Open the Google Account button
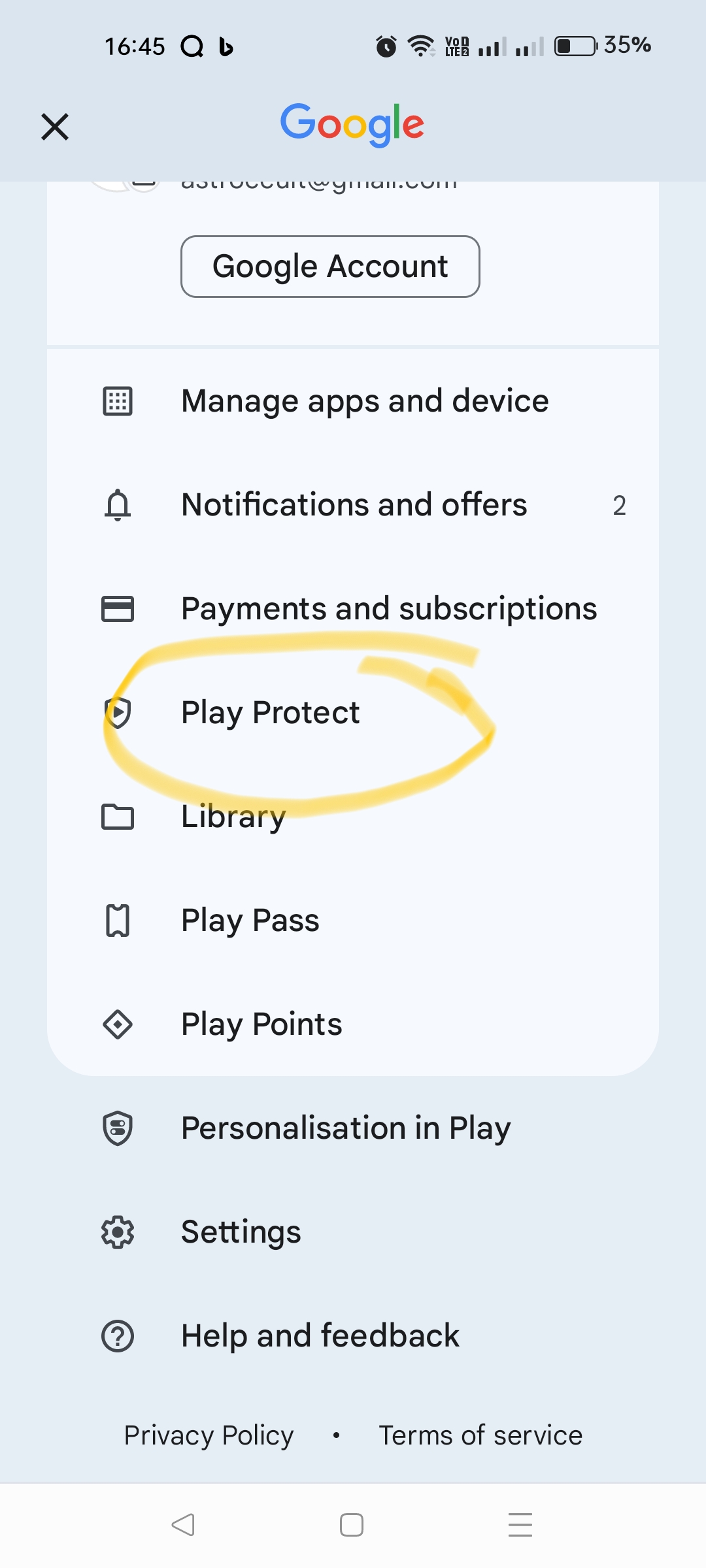 point(330,267)
